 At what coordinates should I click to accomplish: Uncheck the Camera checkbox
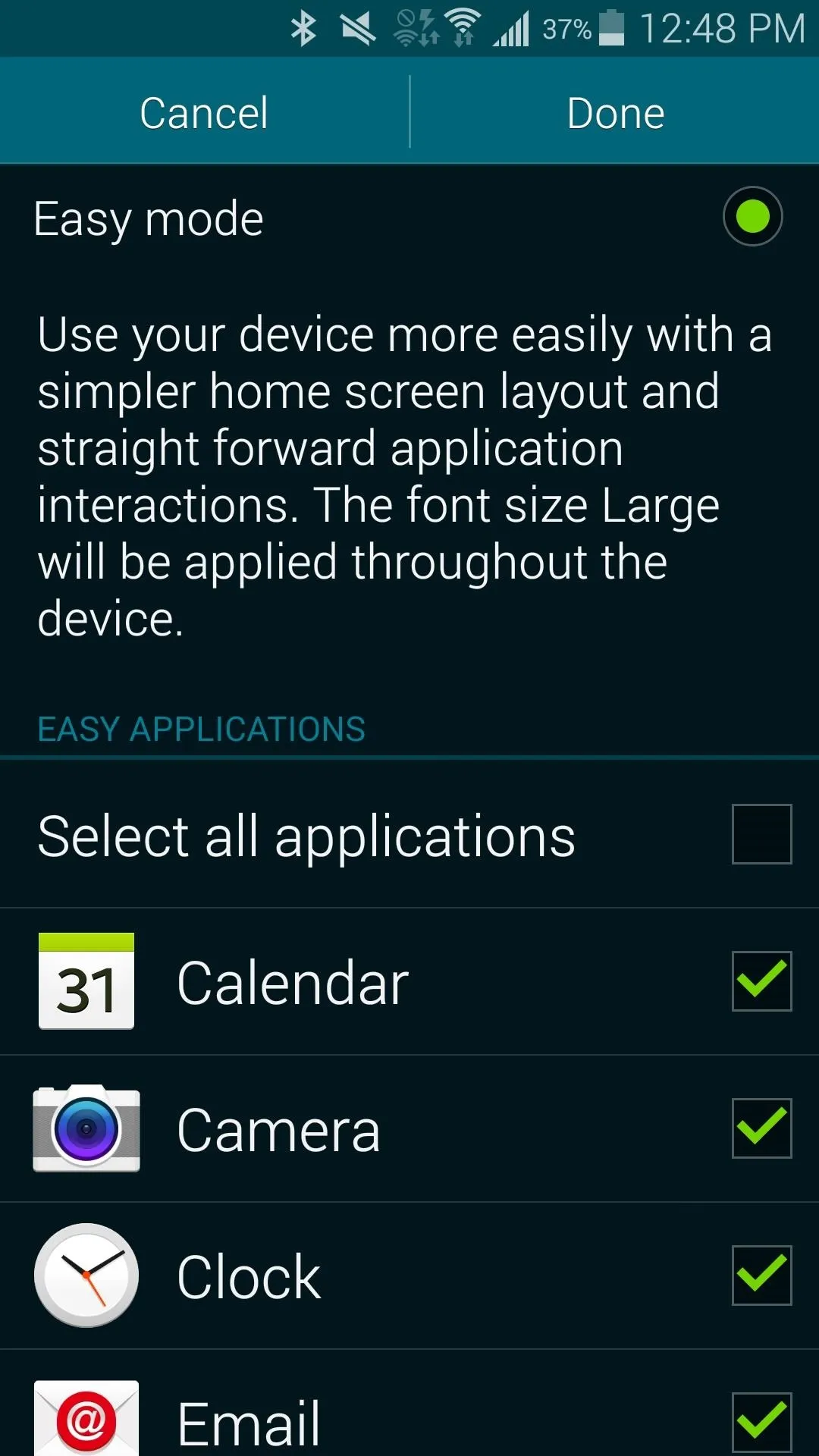(x=761, y=1128)
